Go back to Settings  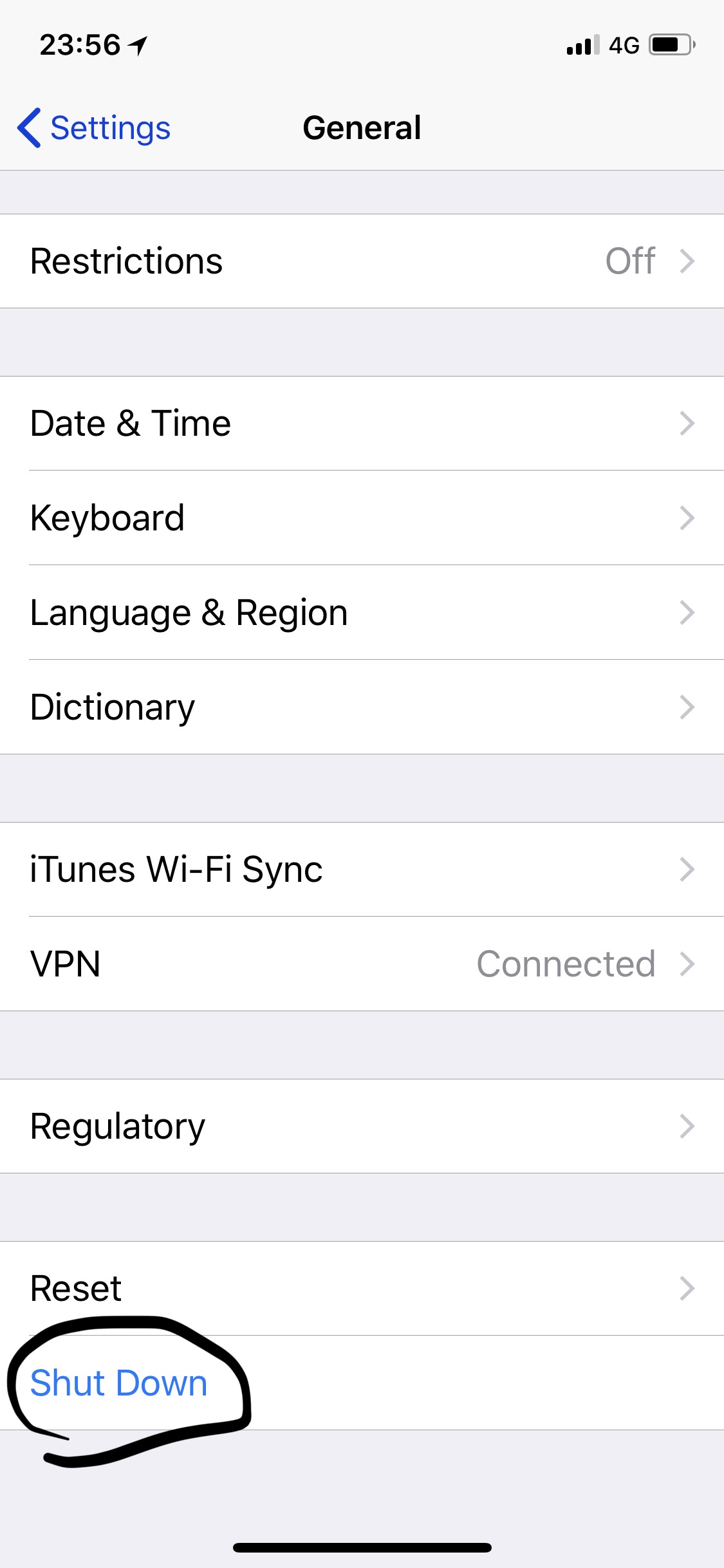click(95, 128)
